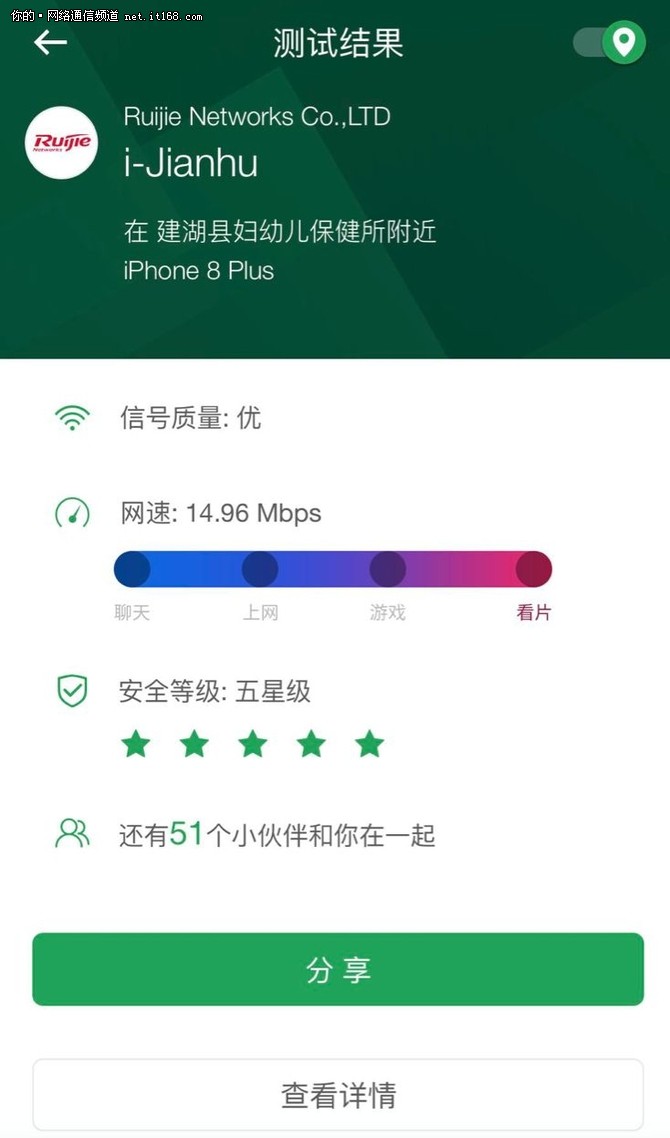670x1138 pixels.
Task: Open 查看详情 to view details
Action: coord(338,1095)
